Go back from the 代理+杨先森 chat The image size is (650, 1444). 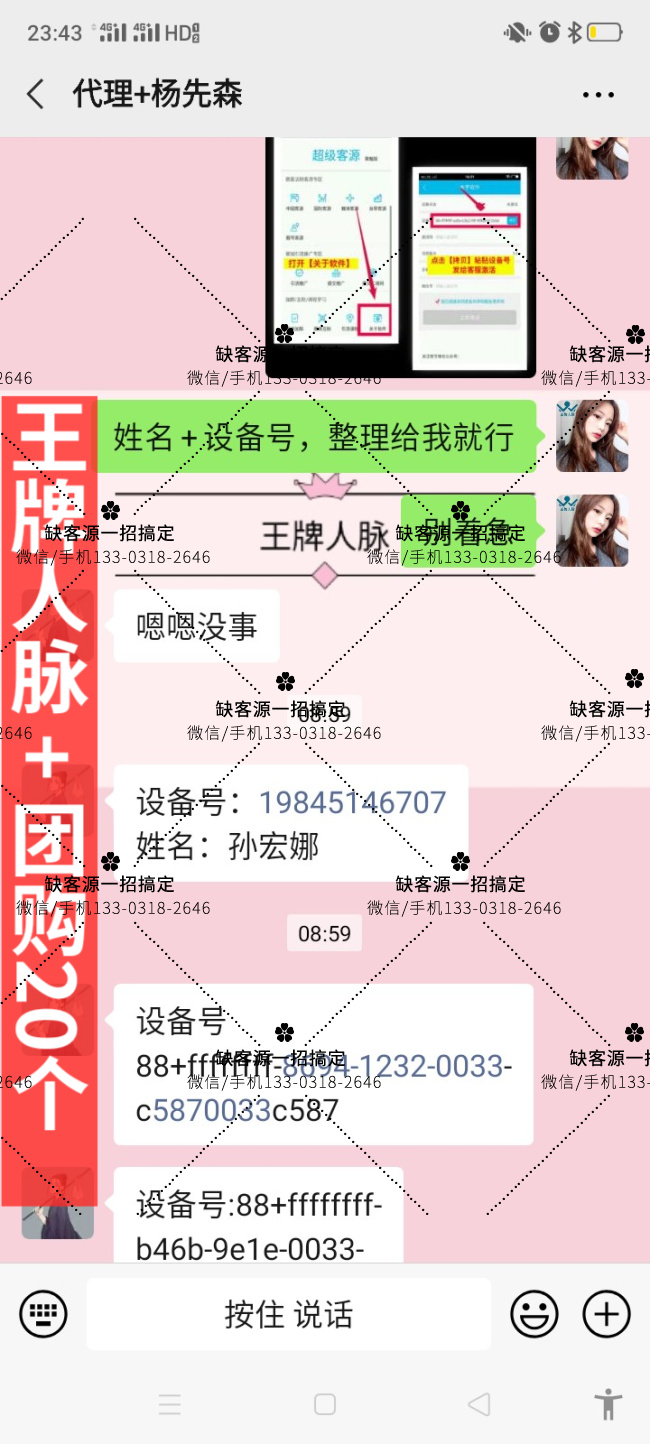click(36, 95)
